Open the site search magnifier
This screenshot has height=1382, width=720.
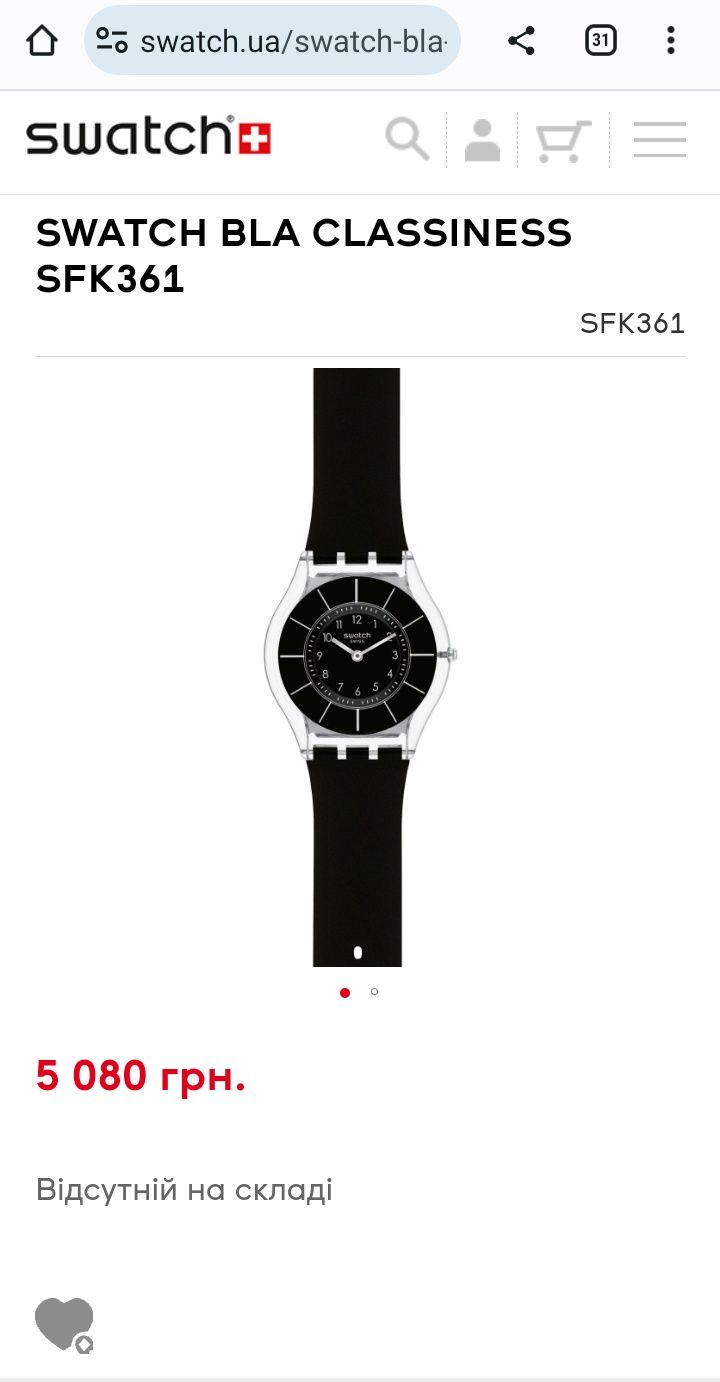point(407,139)
